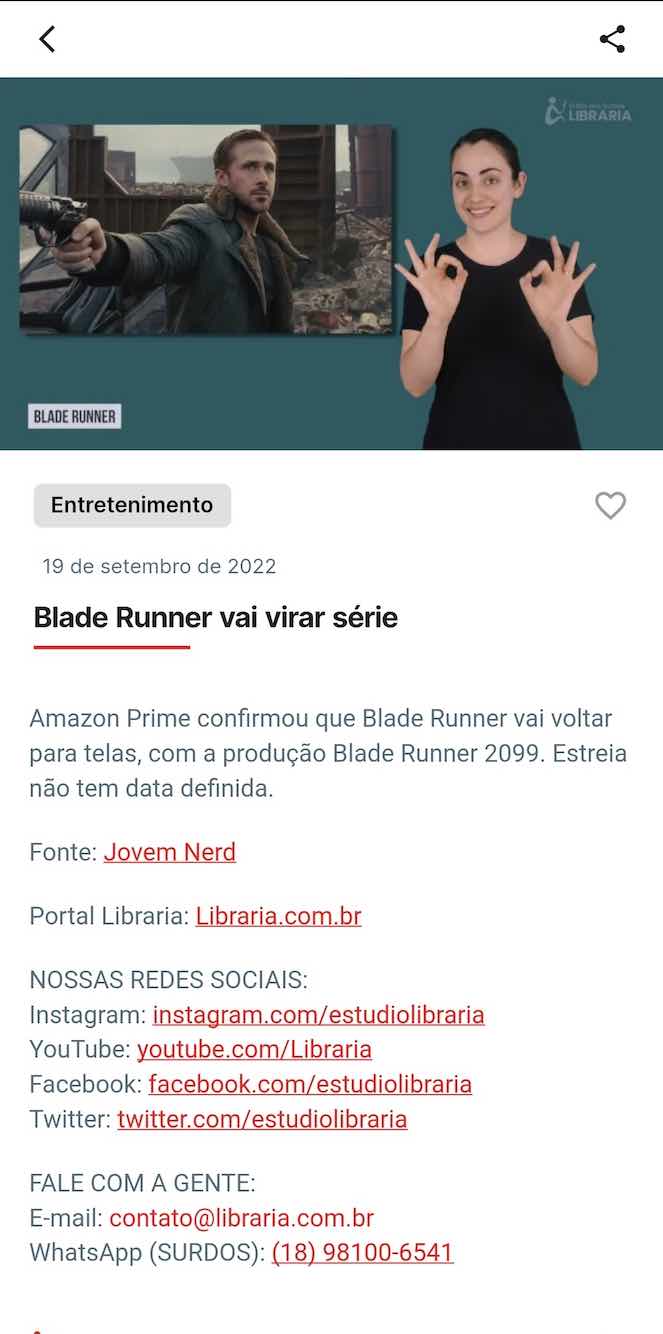Tap the Entretenimento category chip
The image size is (663, 1334).
(132, 505)
